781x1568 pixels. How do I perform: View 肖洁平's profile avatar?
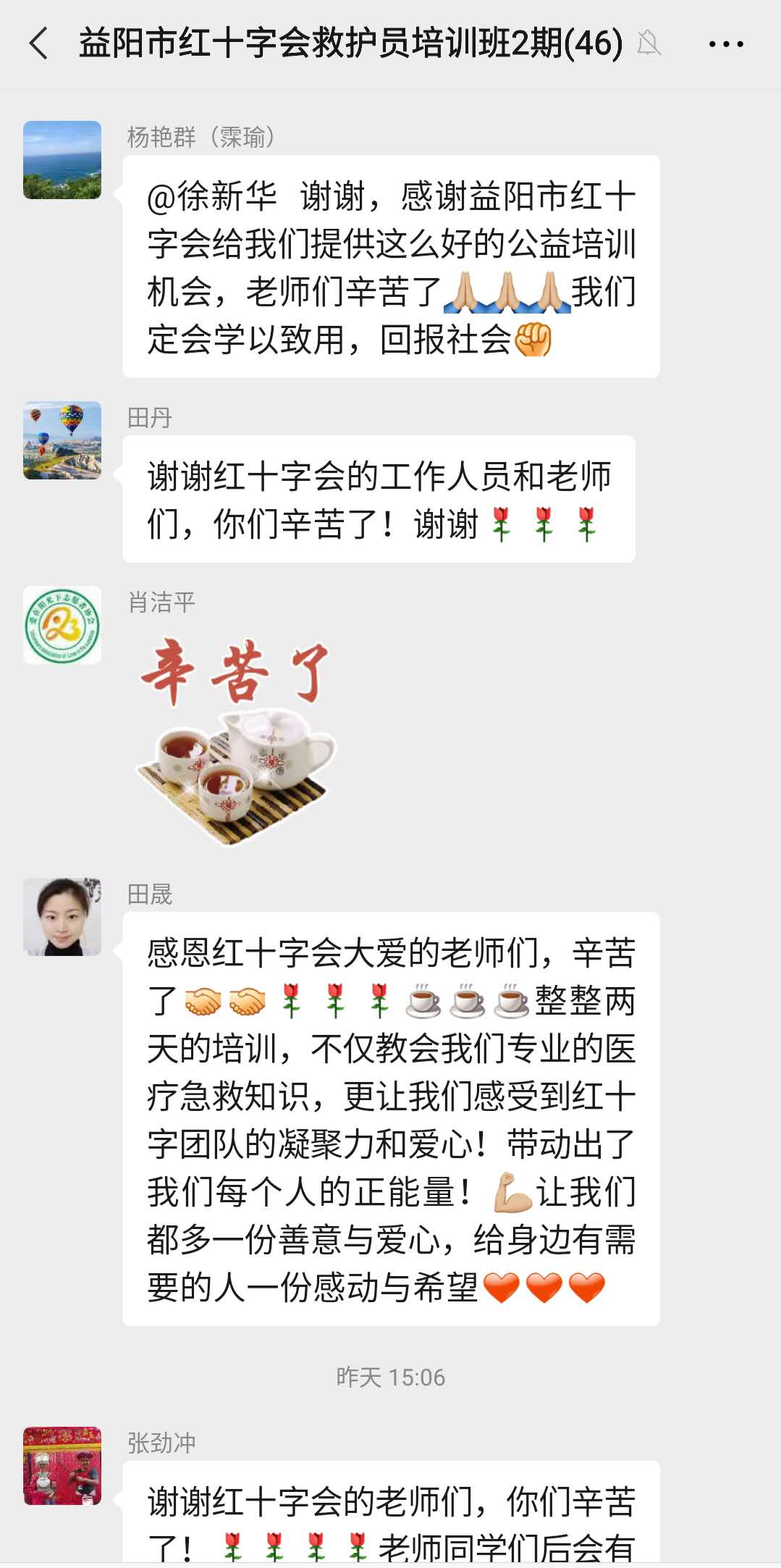[62, 625]
